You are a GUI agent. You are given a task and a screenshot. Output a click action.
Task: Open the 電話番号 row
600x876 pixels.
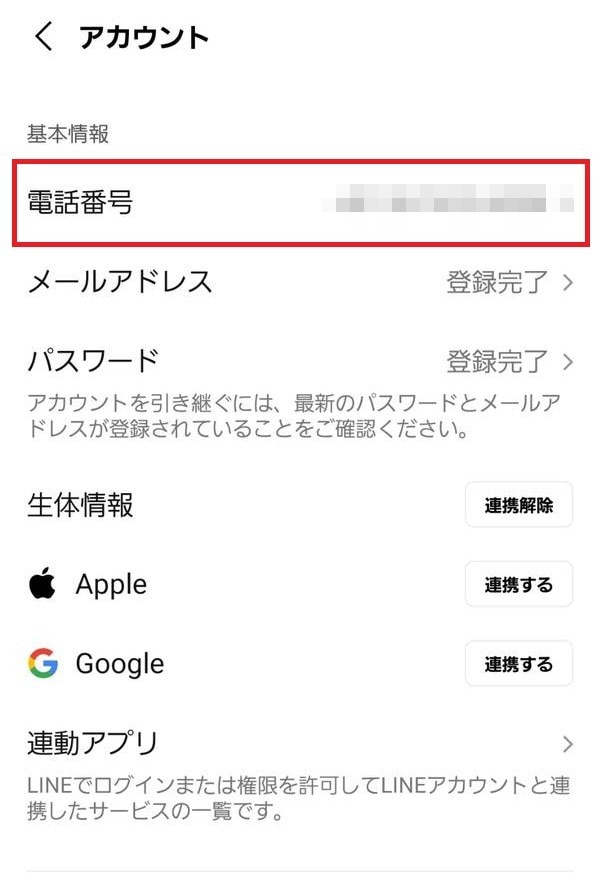coord(300,203)
